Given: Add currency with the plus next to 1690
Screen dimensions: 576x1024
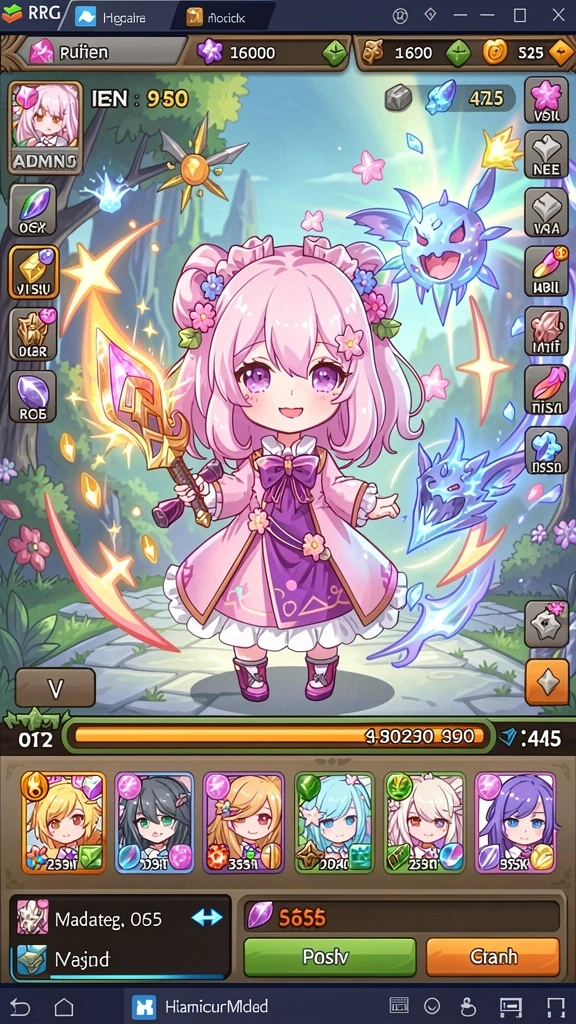Looking at the screenshot, I should coord(458,53).
